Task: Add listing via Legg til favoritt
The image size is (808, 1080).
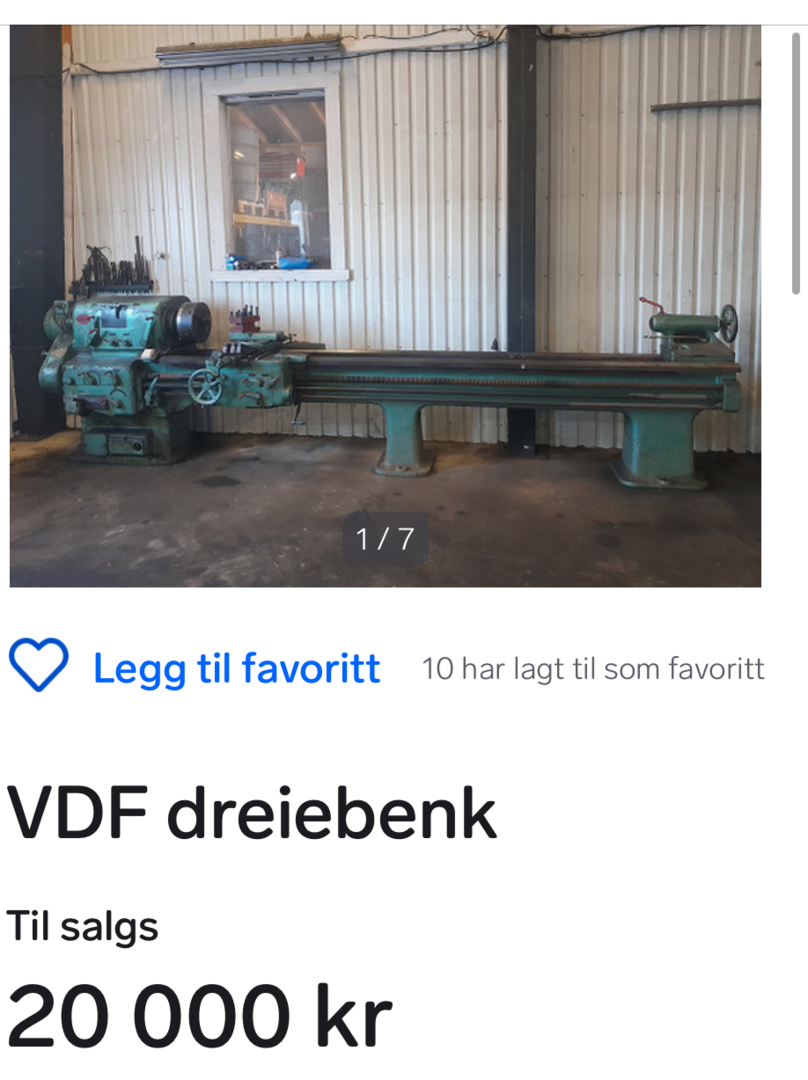Action: point(235,668)
